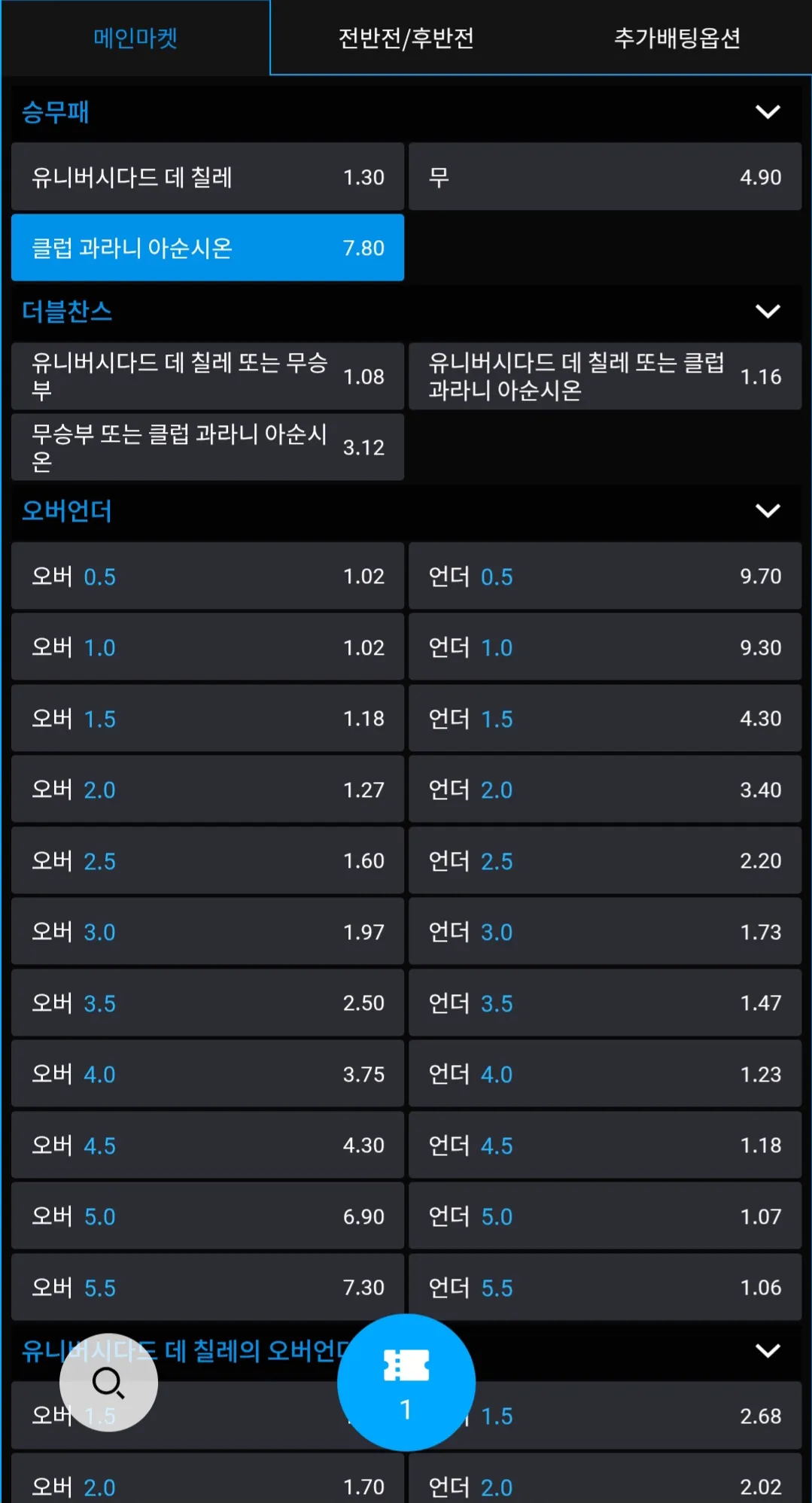Choose 무승부 또는 클럽 과라니 아순시온 3.12
The image size is (812, 1503).
[208, 447]
